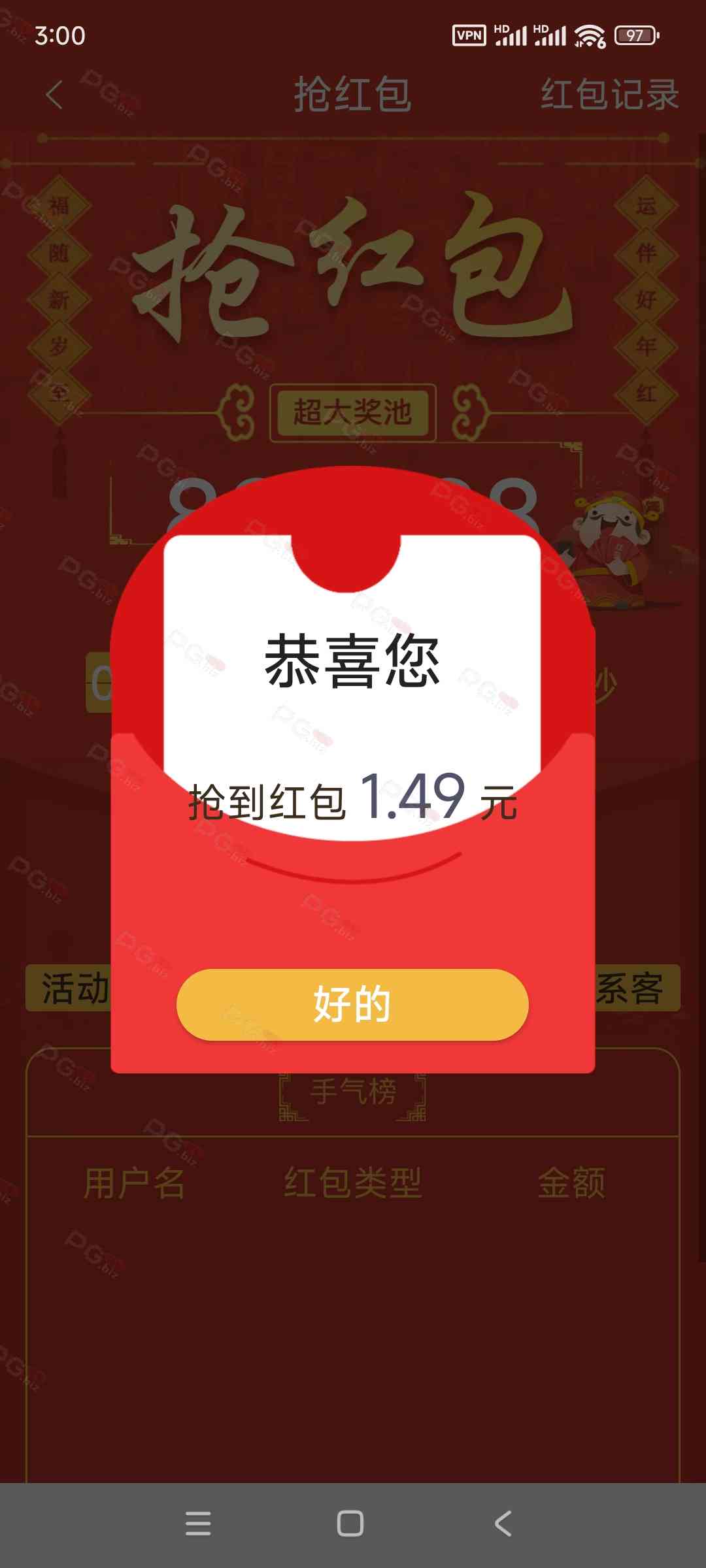The height and width of the screenshot is (1568, 706).
Task: Open the system recent apps menu
Action: click(x=198, y=1524)
